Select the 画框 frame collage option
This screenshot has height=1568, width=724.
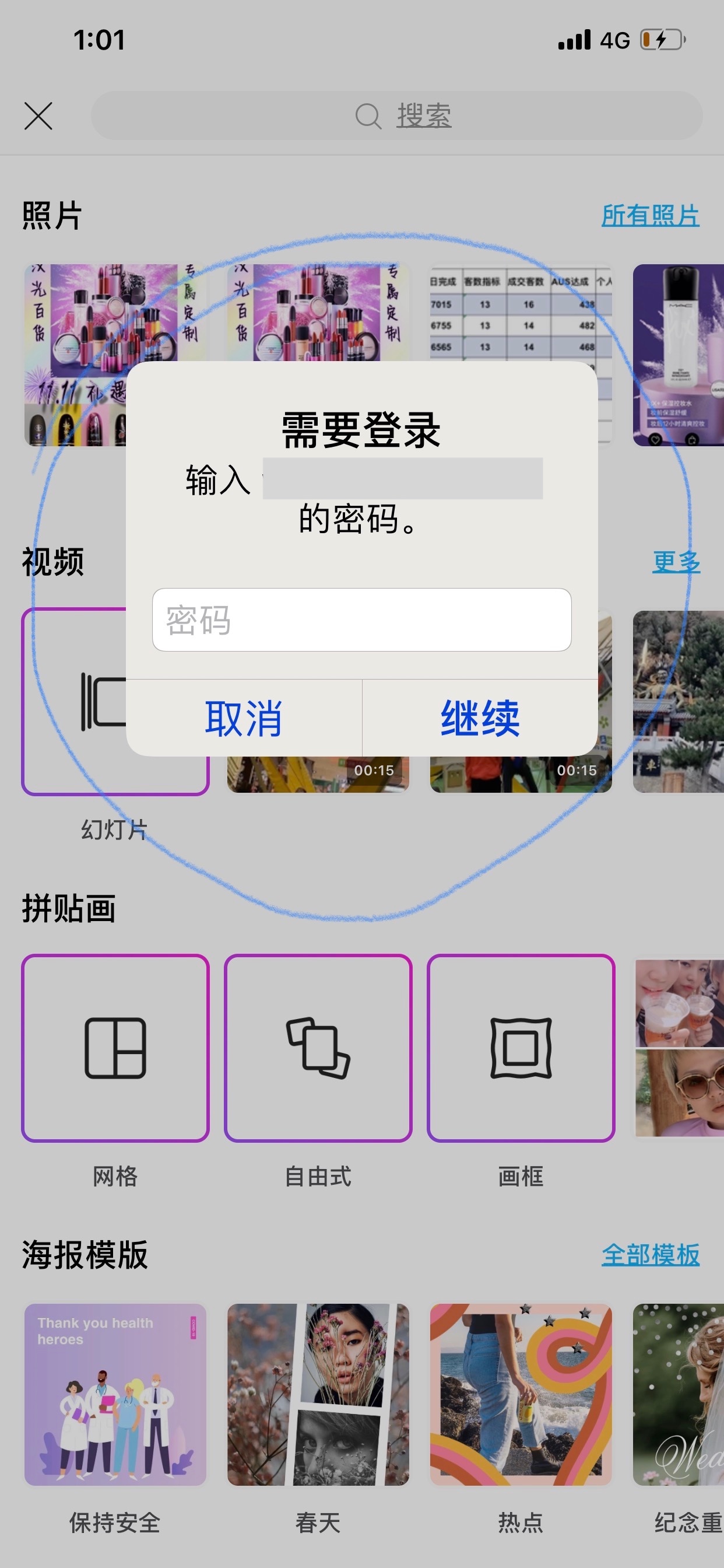(x=521, y=1048)
